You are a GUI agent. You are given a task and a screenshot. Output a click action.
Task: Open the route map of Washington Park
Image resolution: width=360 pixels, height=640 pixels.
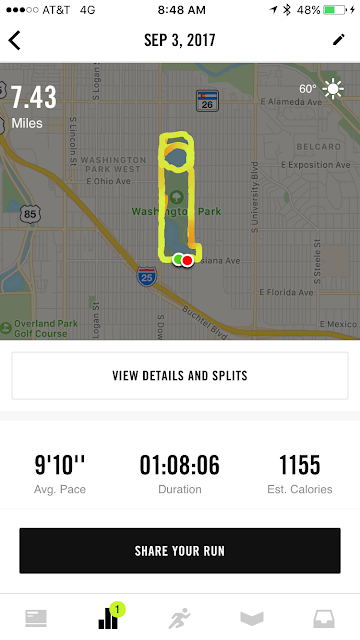pyautogui.click(x=180, y=201)
